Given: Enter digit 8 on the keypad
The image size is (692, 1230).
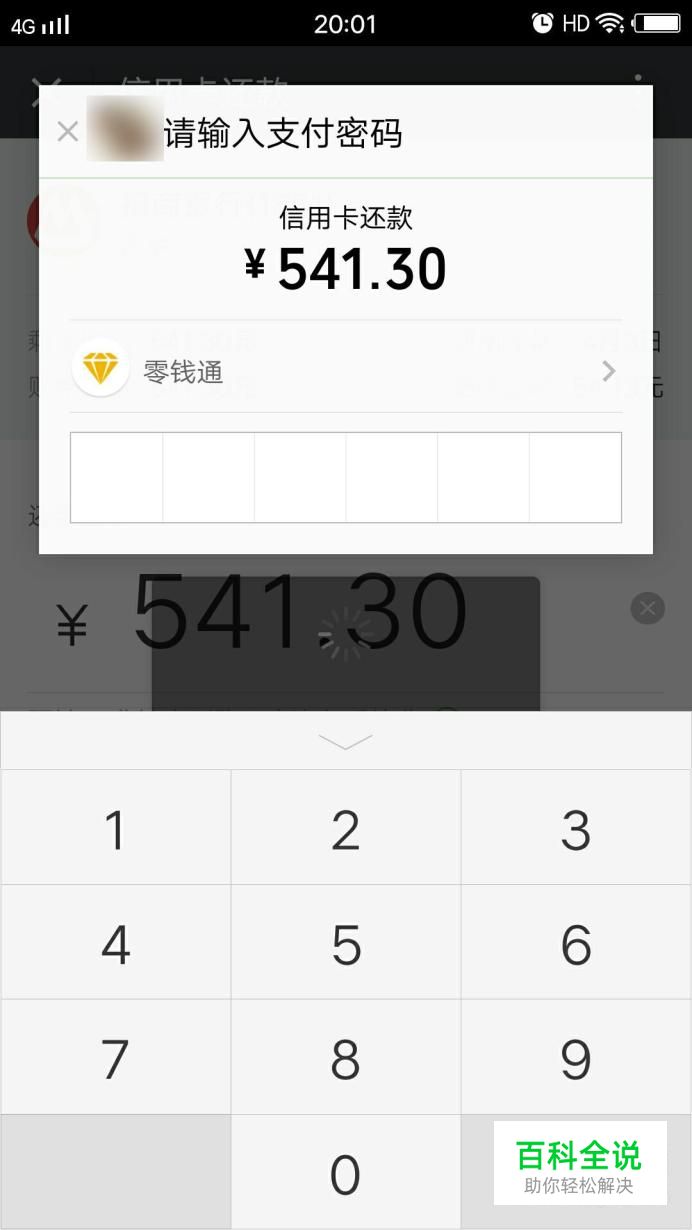Looking at the screenshot, I should pos(346,1058).
